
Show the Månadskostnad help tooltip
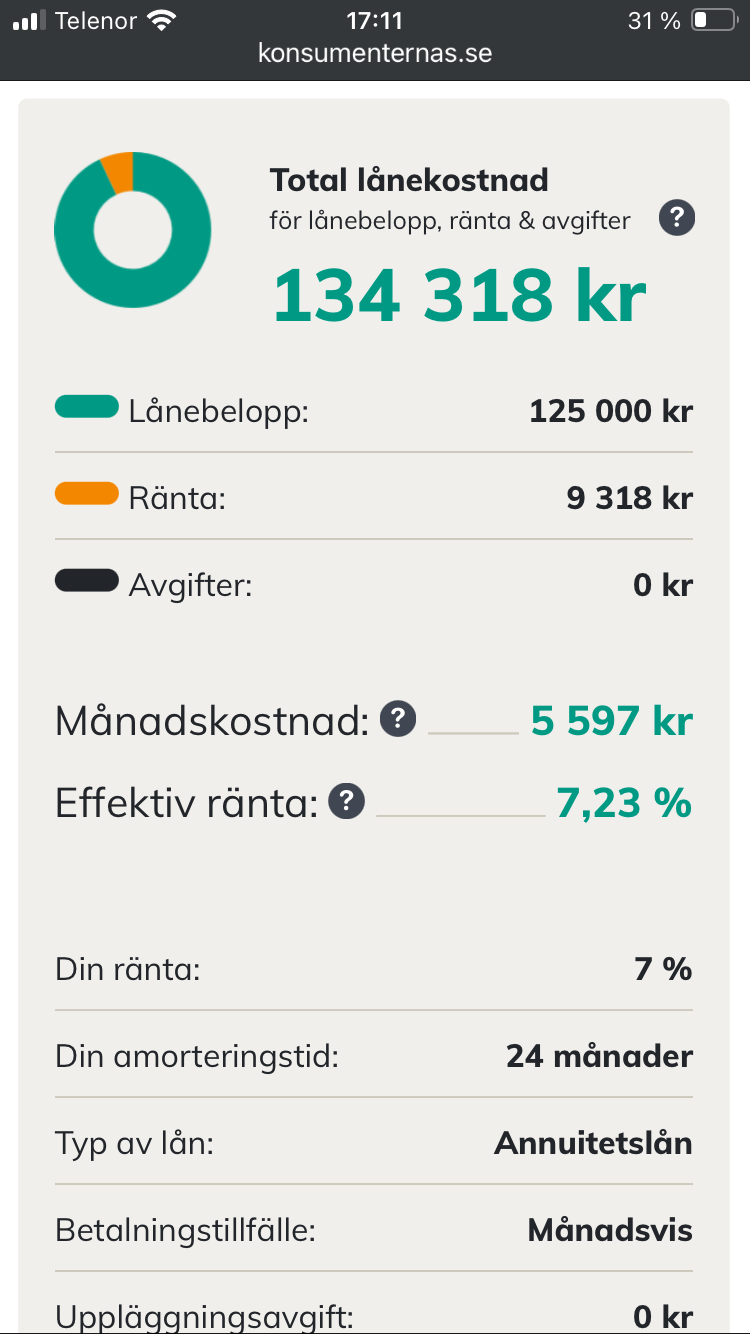399,718
